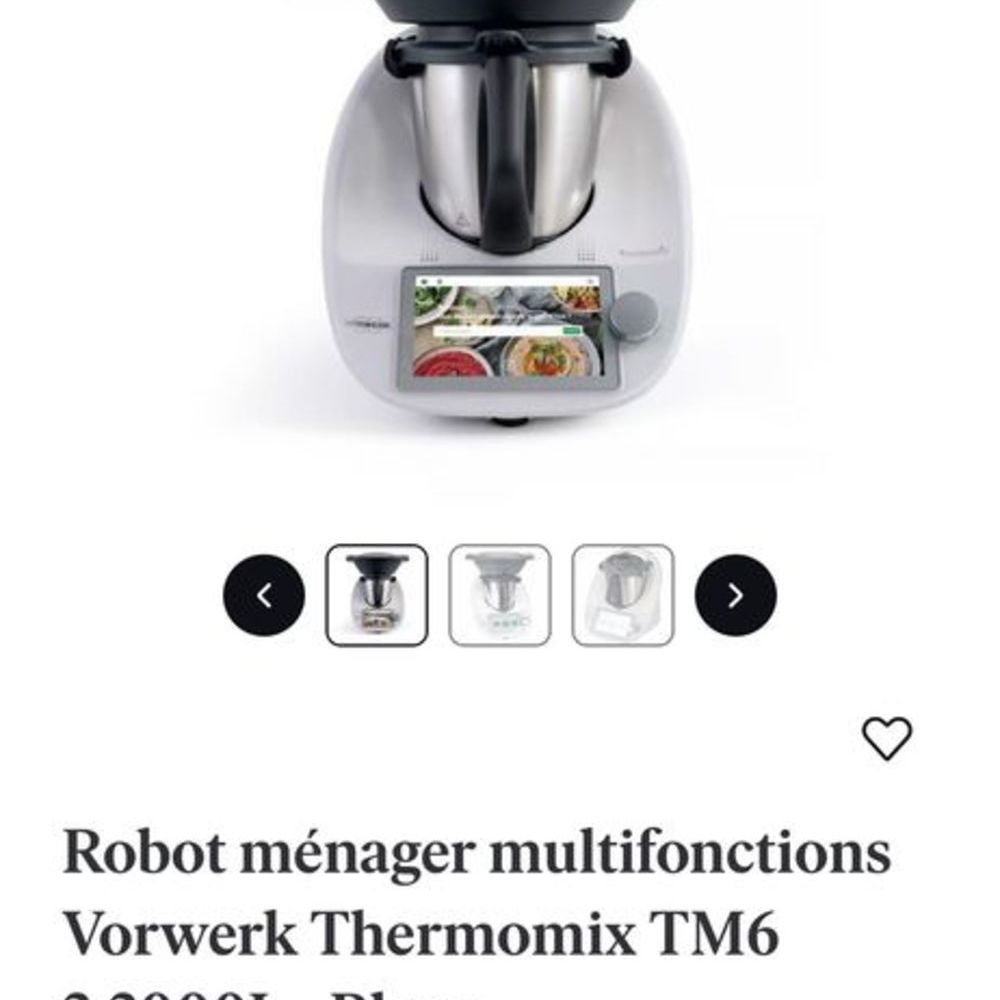Select the third thumbnail showing side view
Image resolution: width=1000 pixels, height=1000 pixels.
coord(623,595)
